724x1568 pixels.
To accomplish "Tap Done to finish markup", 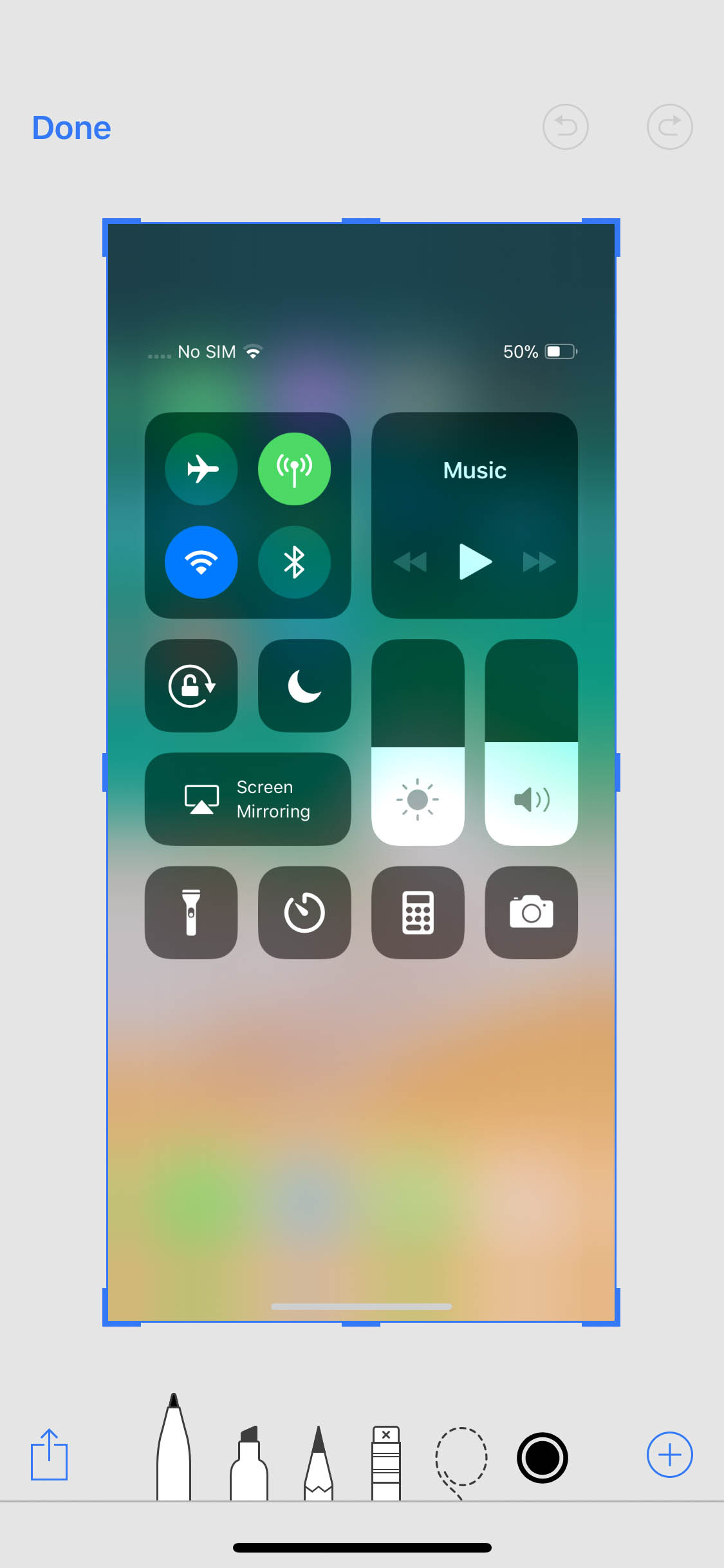I will (71, 127).
